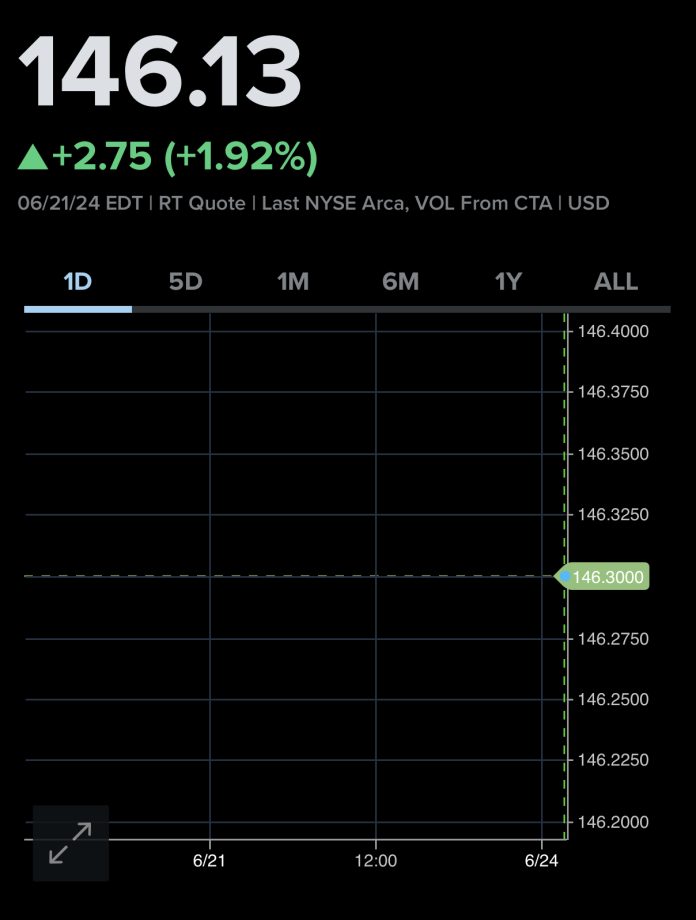
Task: Switch to the 1D chart range
Action: pos(77,282)
